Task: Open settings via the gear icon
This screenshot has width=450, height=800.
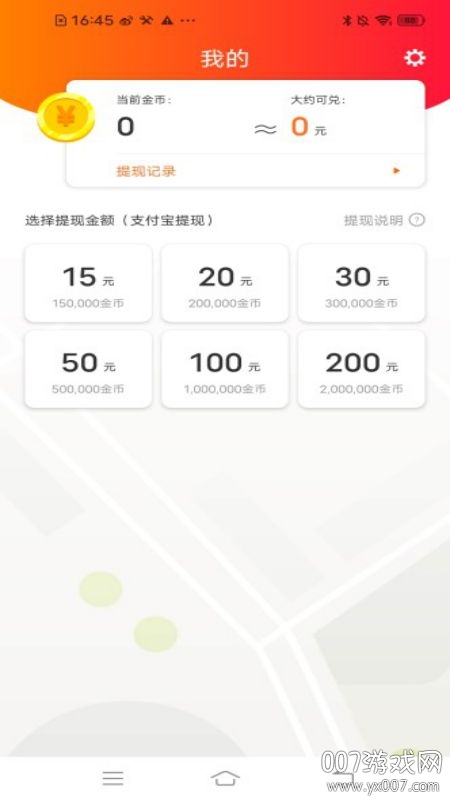Action: pyautogui.click(x=414, y=58)
